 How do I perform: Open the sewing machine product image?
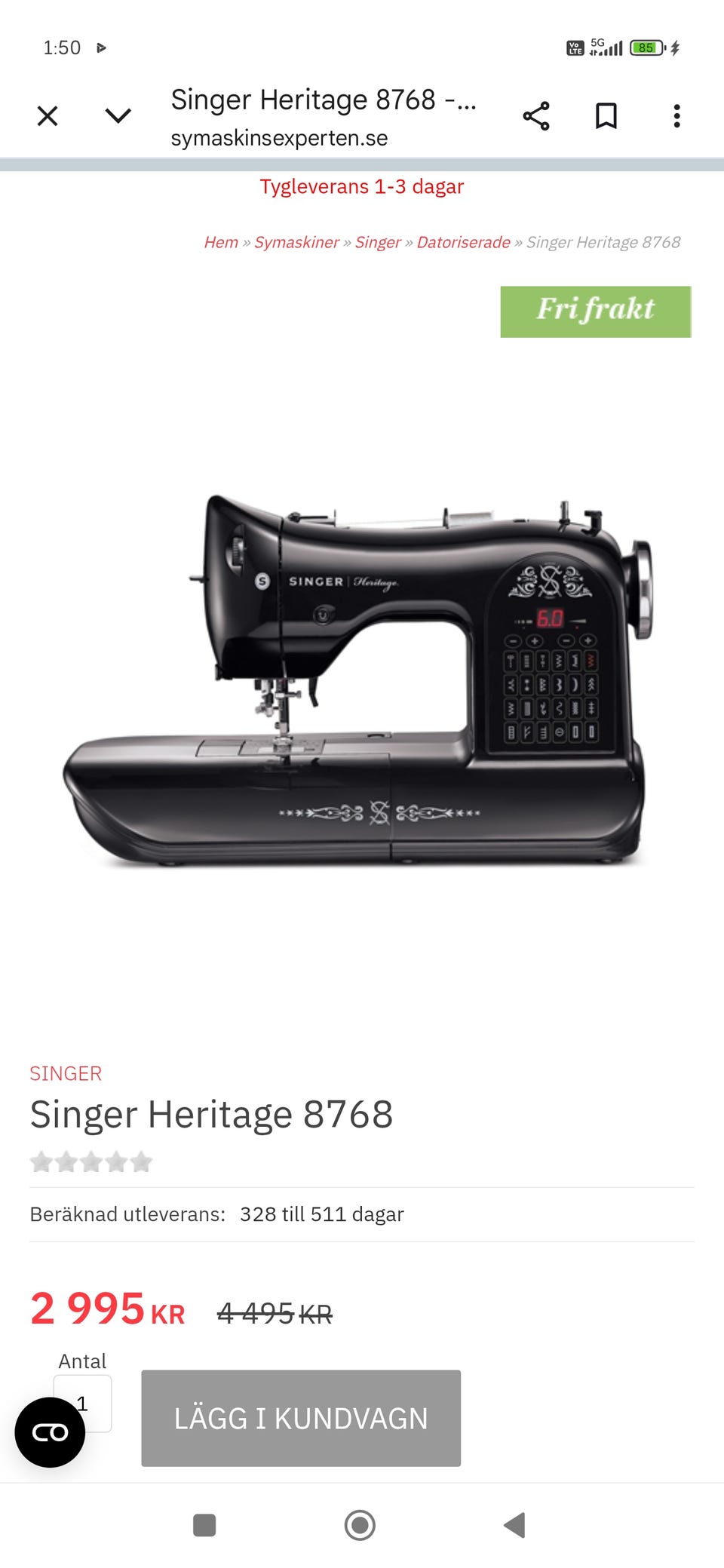[x=357, y=679]
